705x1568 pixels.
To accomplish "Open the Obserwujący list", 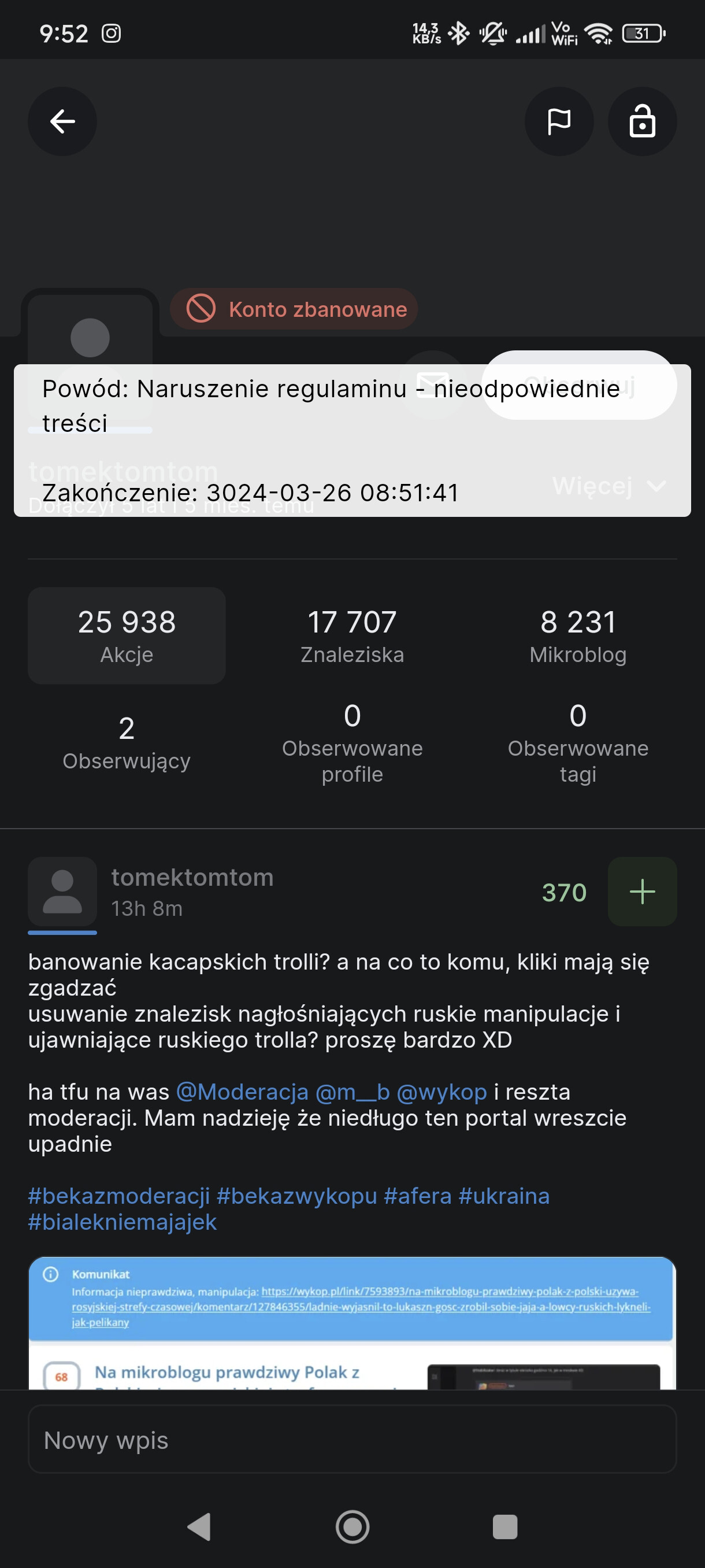I will click(127, 742).
